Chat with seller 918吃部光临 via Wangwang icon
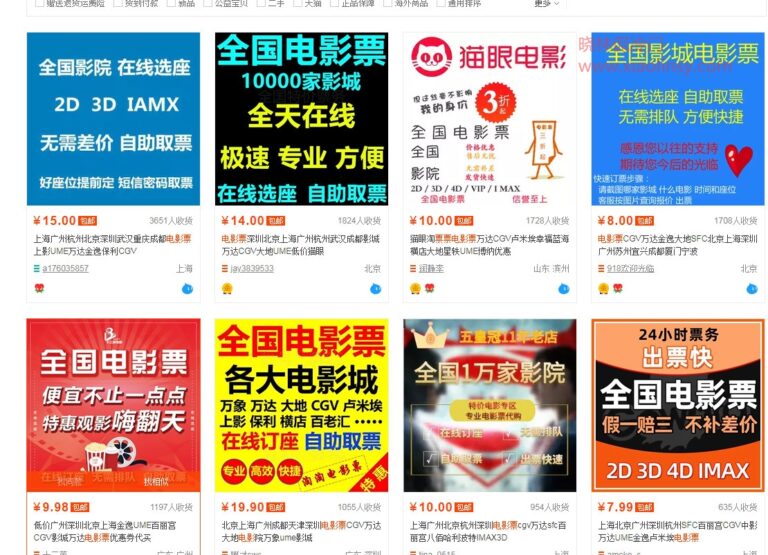 click(x=751, y=289)
